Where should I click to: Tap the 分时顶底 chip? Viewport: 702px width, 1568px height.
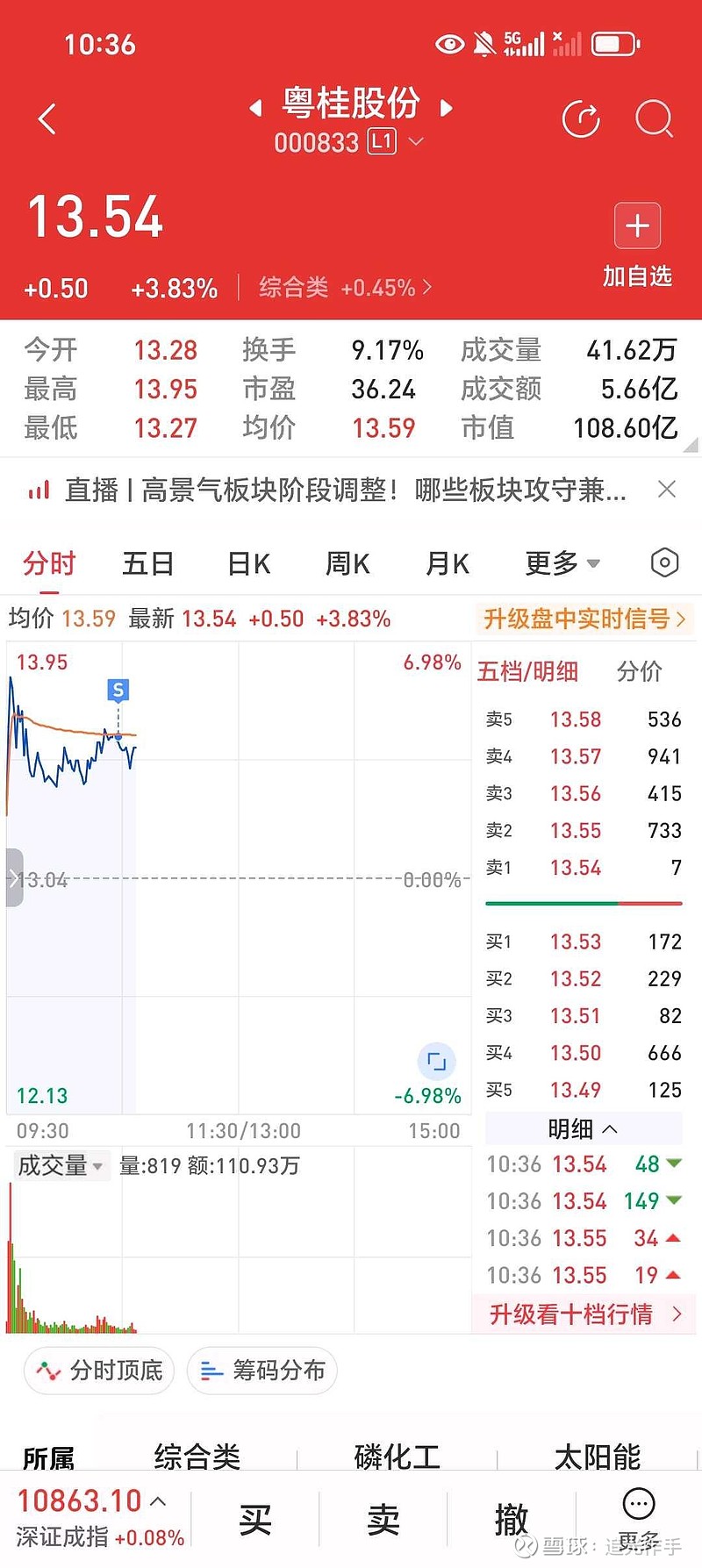tap(99, 1371)
